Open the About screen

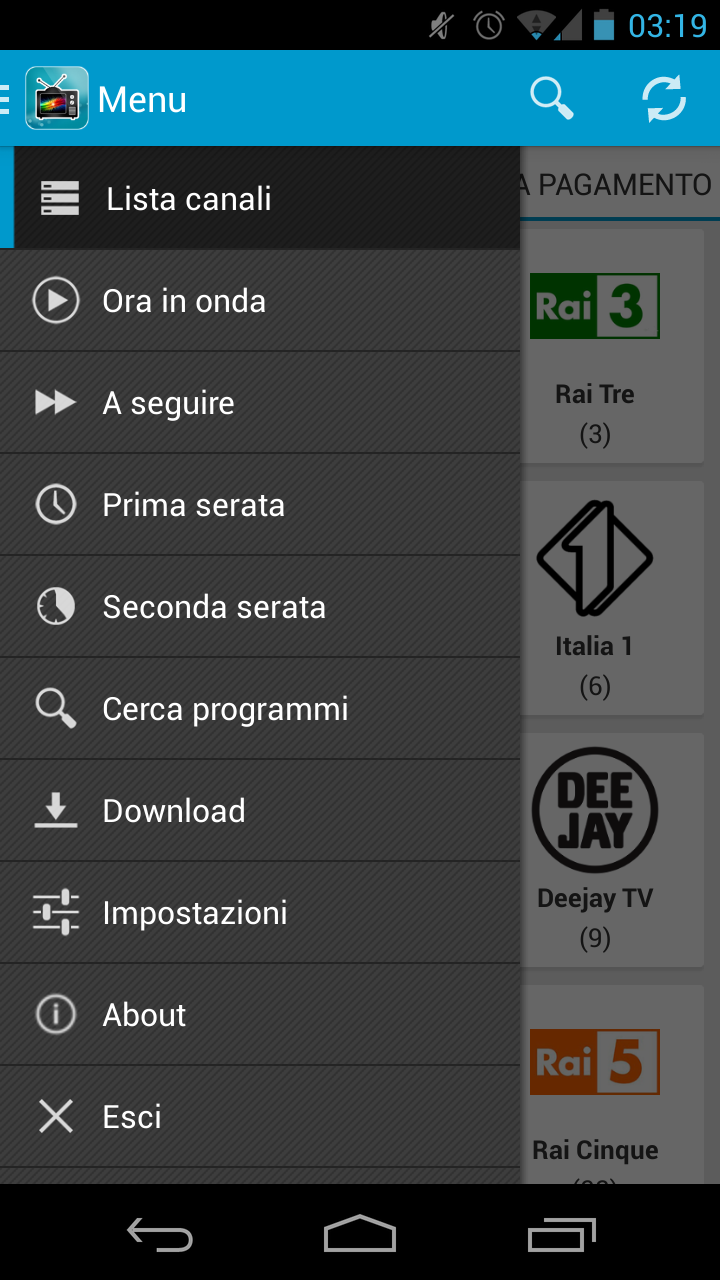click(144, 1014)
